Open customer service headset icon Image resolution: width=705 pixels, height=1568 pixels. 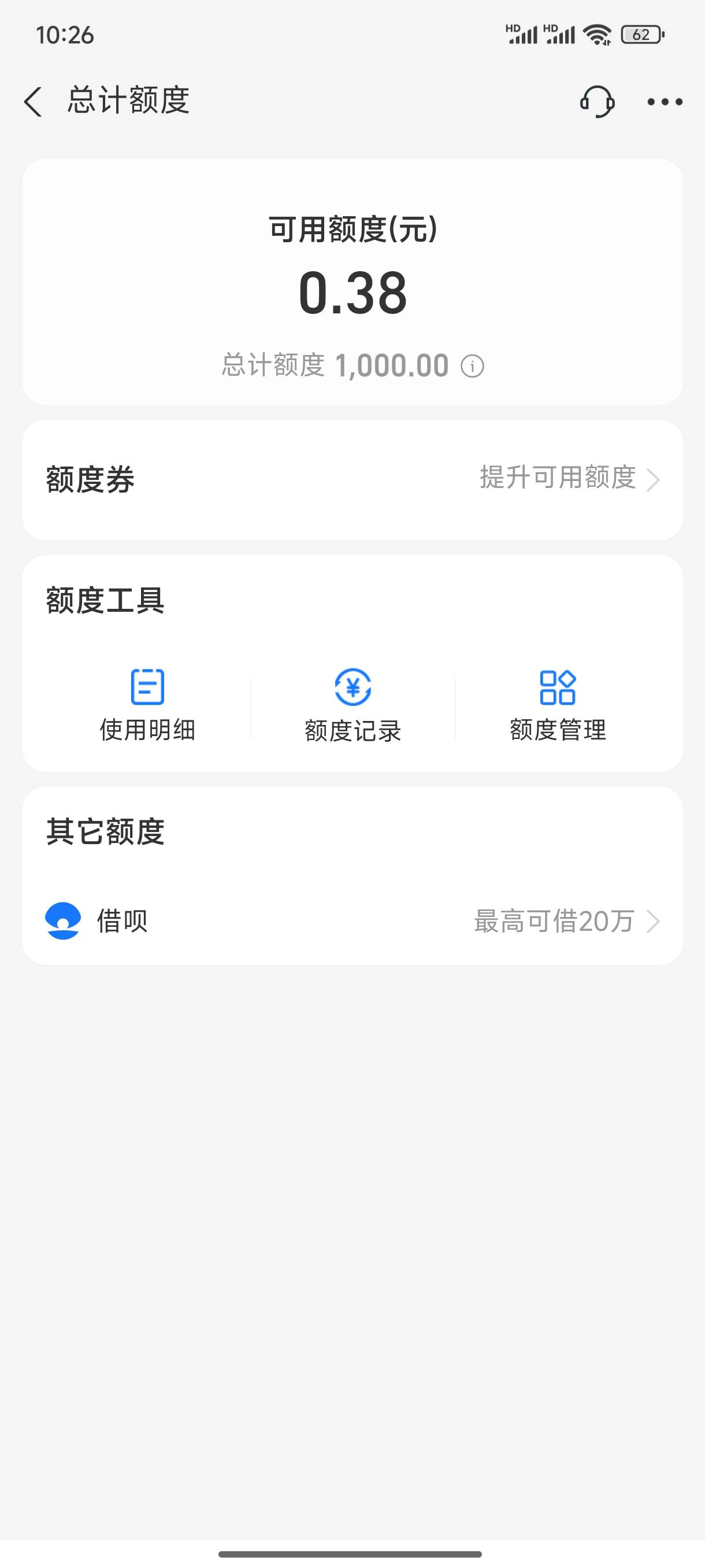(597, 101)
